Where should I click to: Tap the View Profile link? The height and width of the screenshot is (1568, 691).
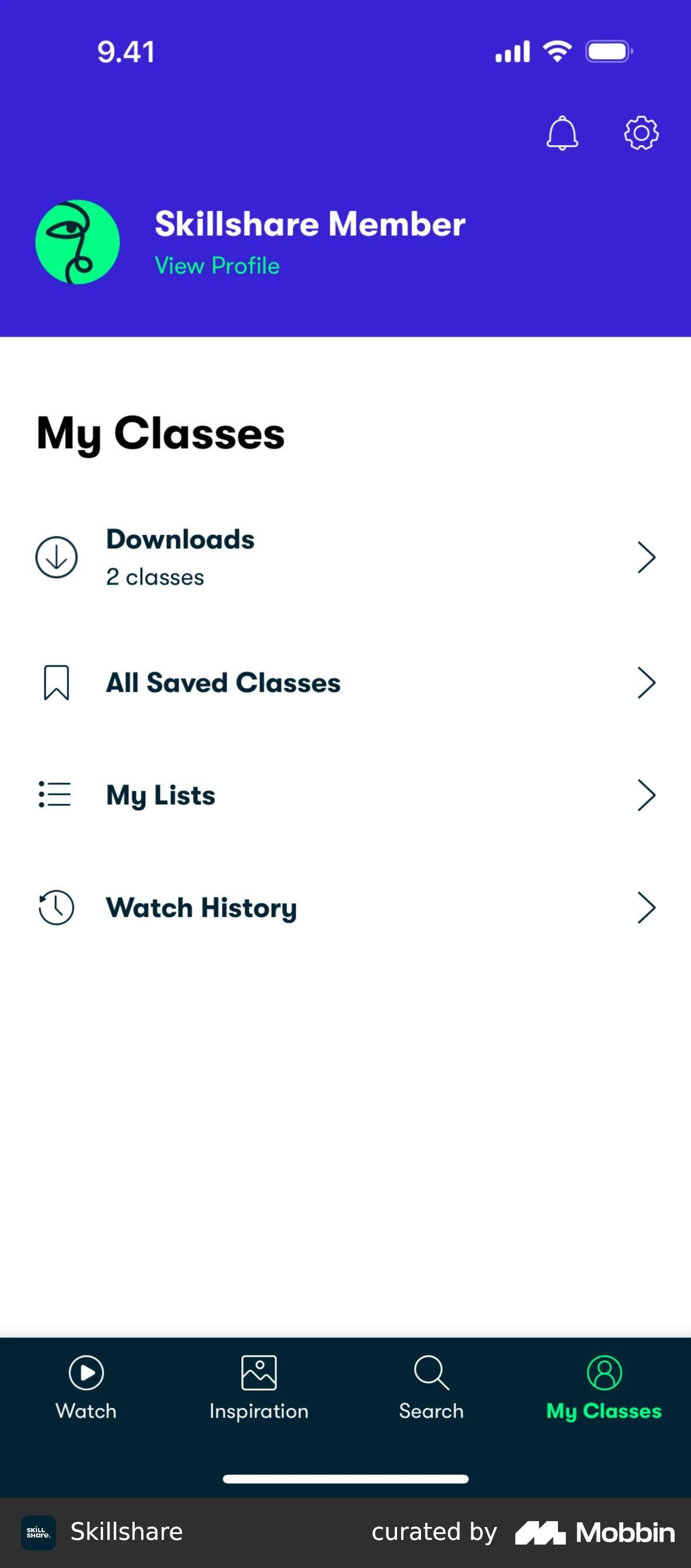(217, 266)
